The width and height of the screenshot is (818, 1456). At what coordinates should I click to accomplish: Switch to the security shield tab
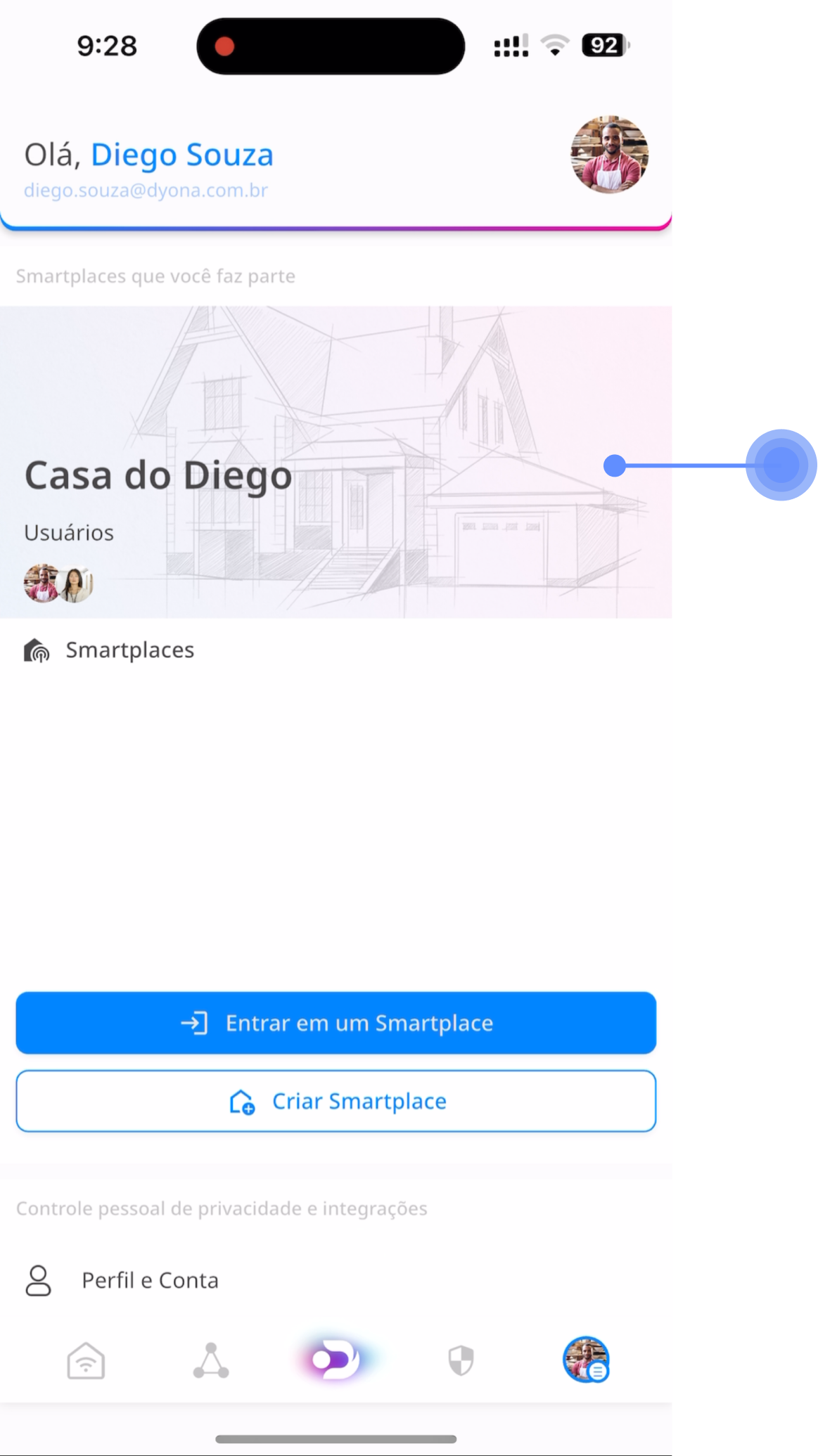461,1360
